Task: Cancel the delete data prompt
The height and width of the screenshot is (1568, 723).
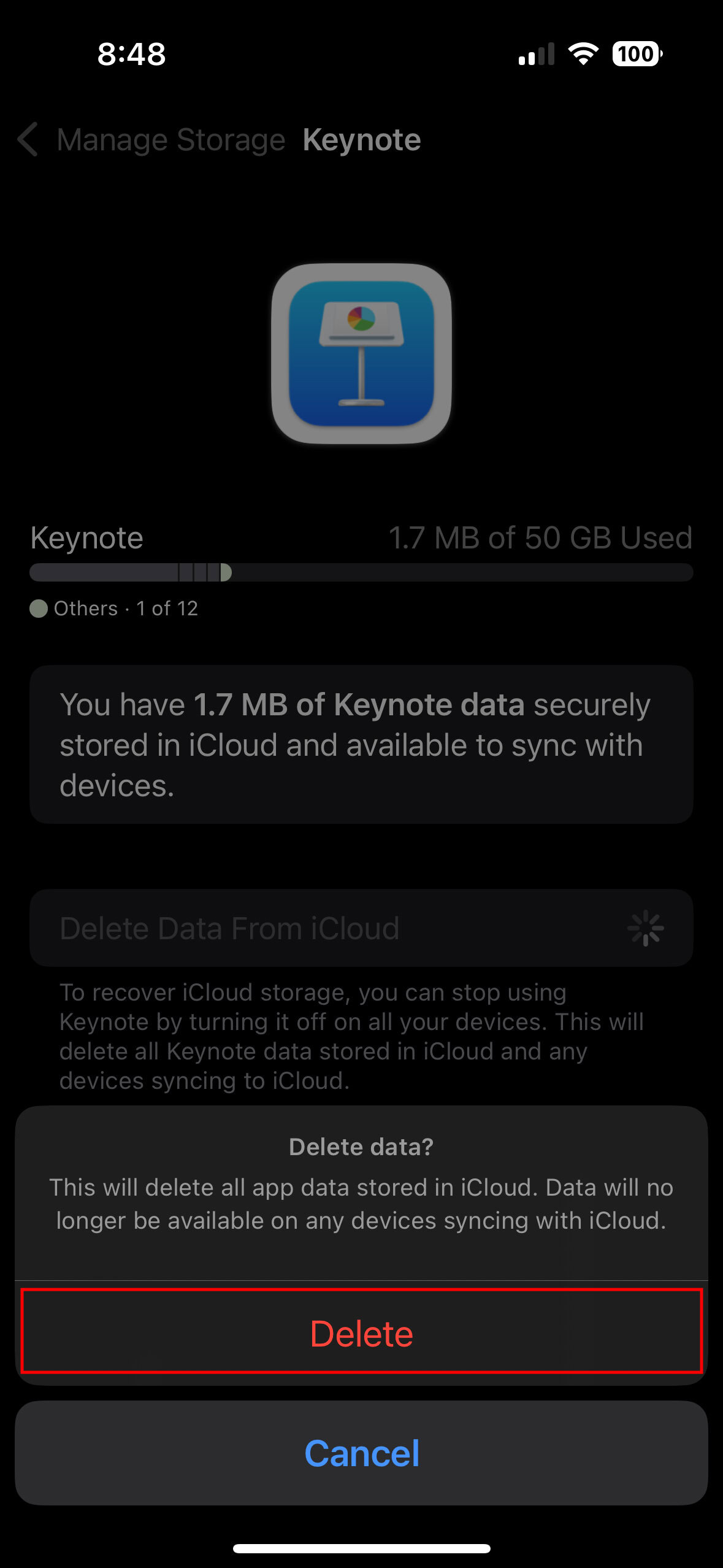Action: click(361, 1453)
